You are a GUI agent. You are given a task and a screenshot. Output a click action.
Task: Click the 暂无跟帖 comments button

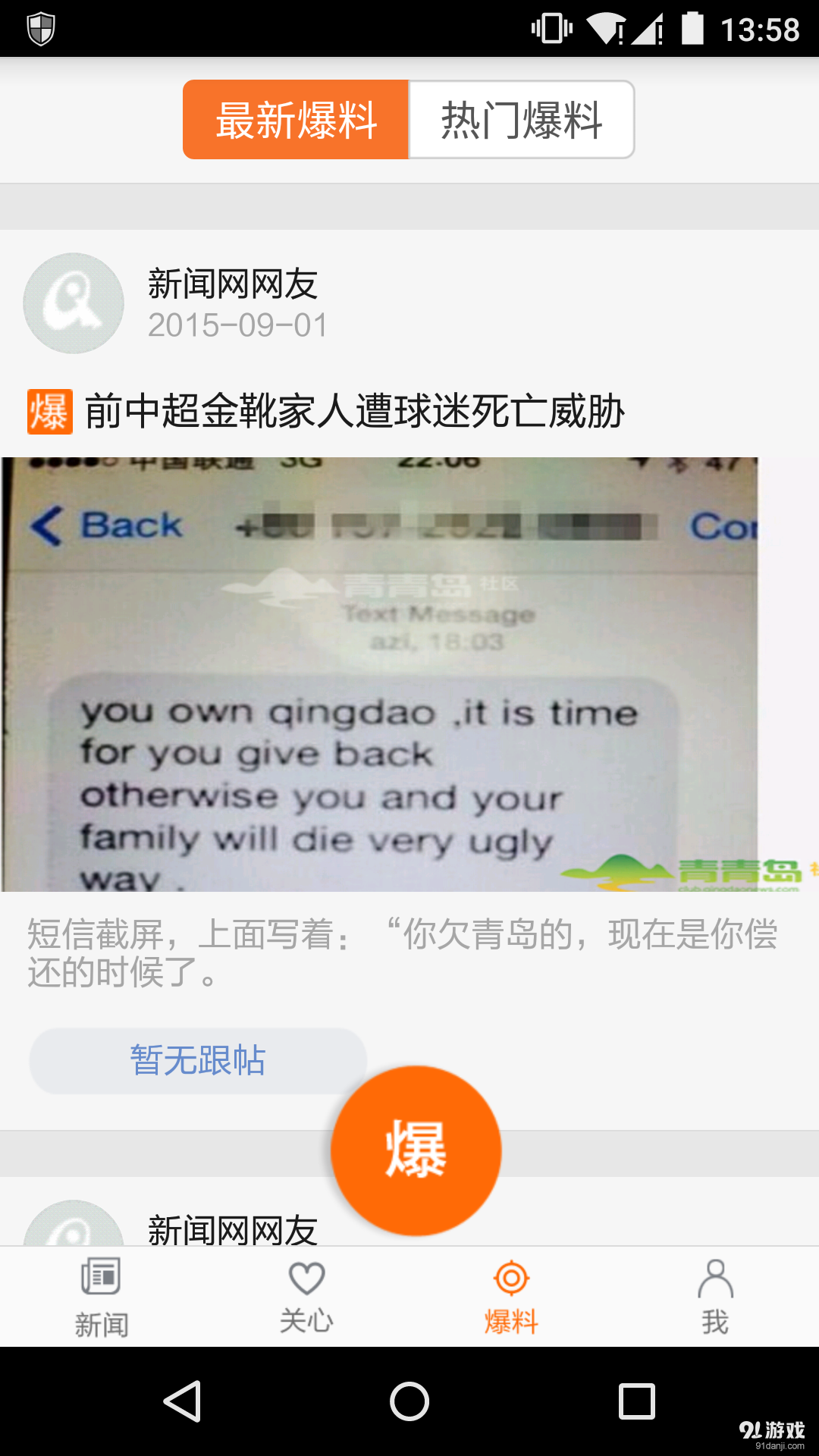[197, 1061]
